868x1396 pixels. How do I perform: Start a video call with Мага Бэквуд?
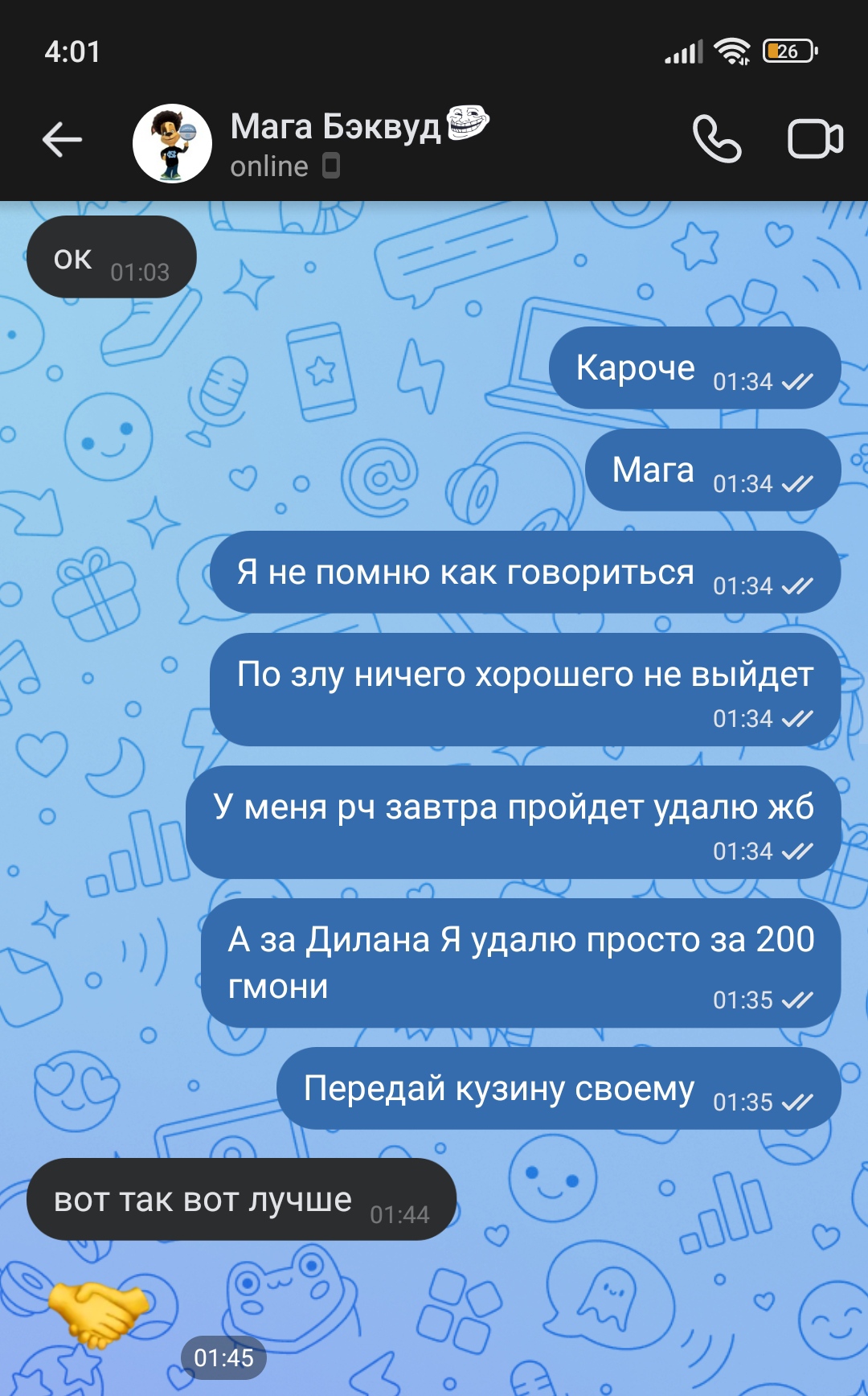pos(815,140)
